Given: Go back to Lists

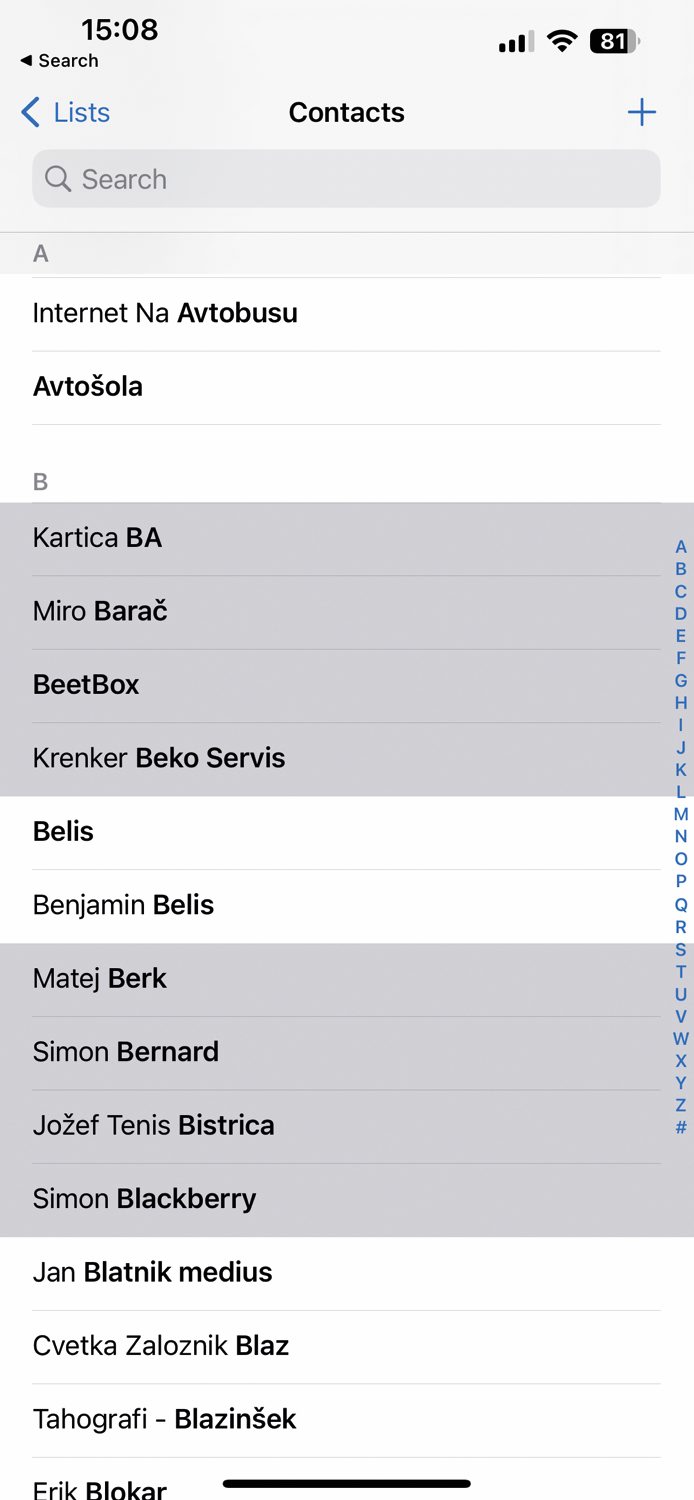Looking at the screenshot, I should (66, 112).
